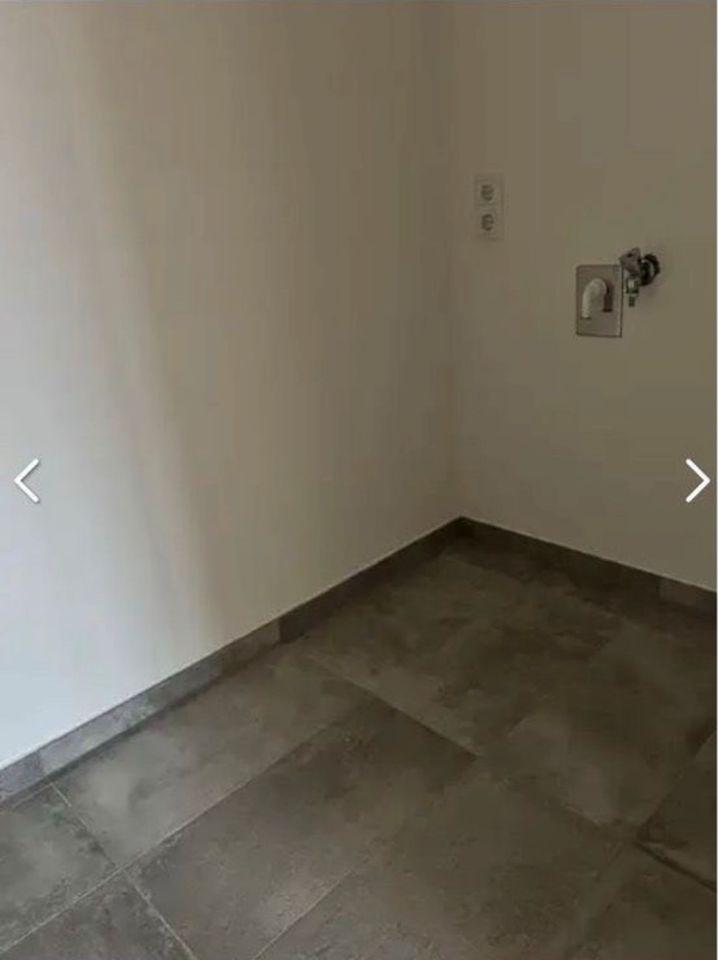
Task: Show the next photo
Action: [696, 481]
